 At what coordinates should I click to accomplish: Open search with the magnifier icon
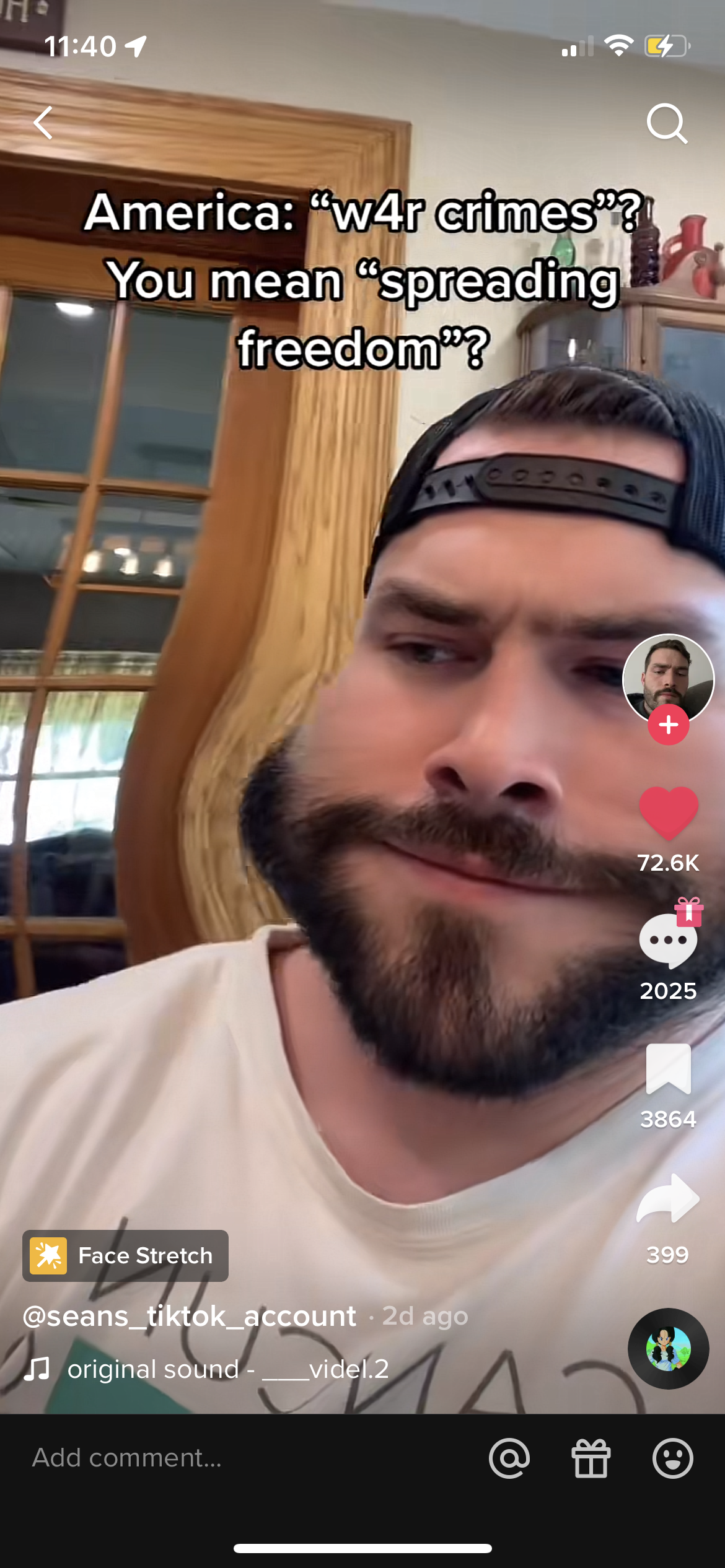coord(667,123)
